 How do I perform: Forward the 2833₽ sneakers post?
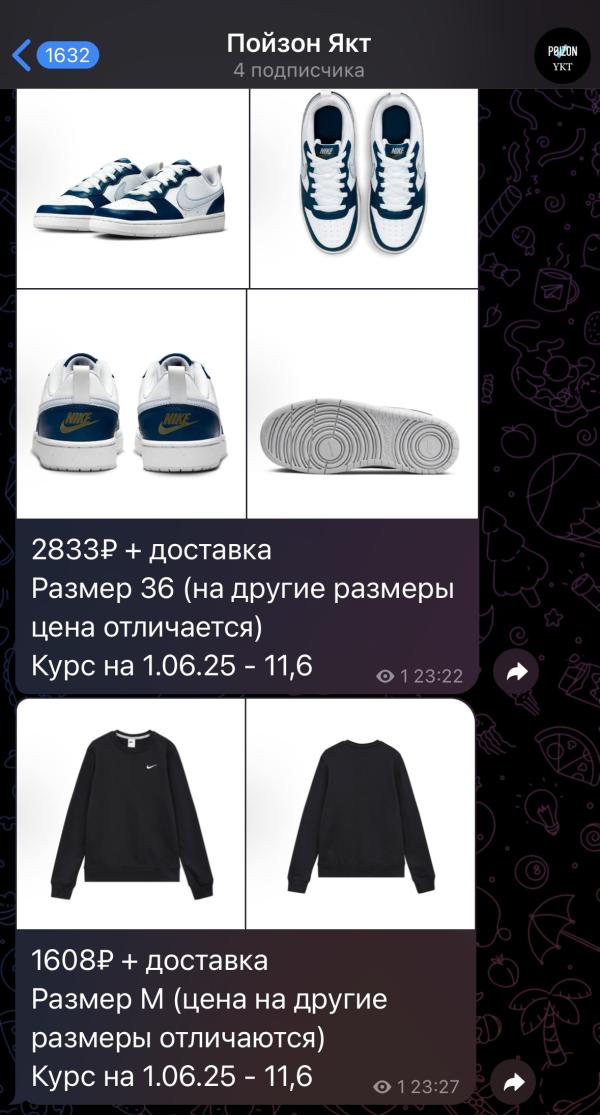click(516, 673)
